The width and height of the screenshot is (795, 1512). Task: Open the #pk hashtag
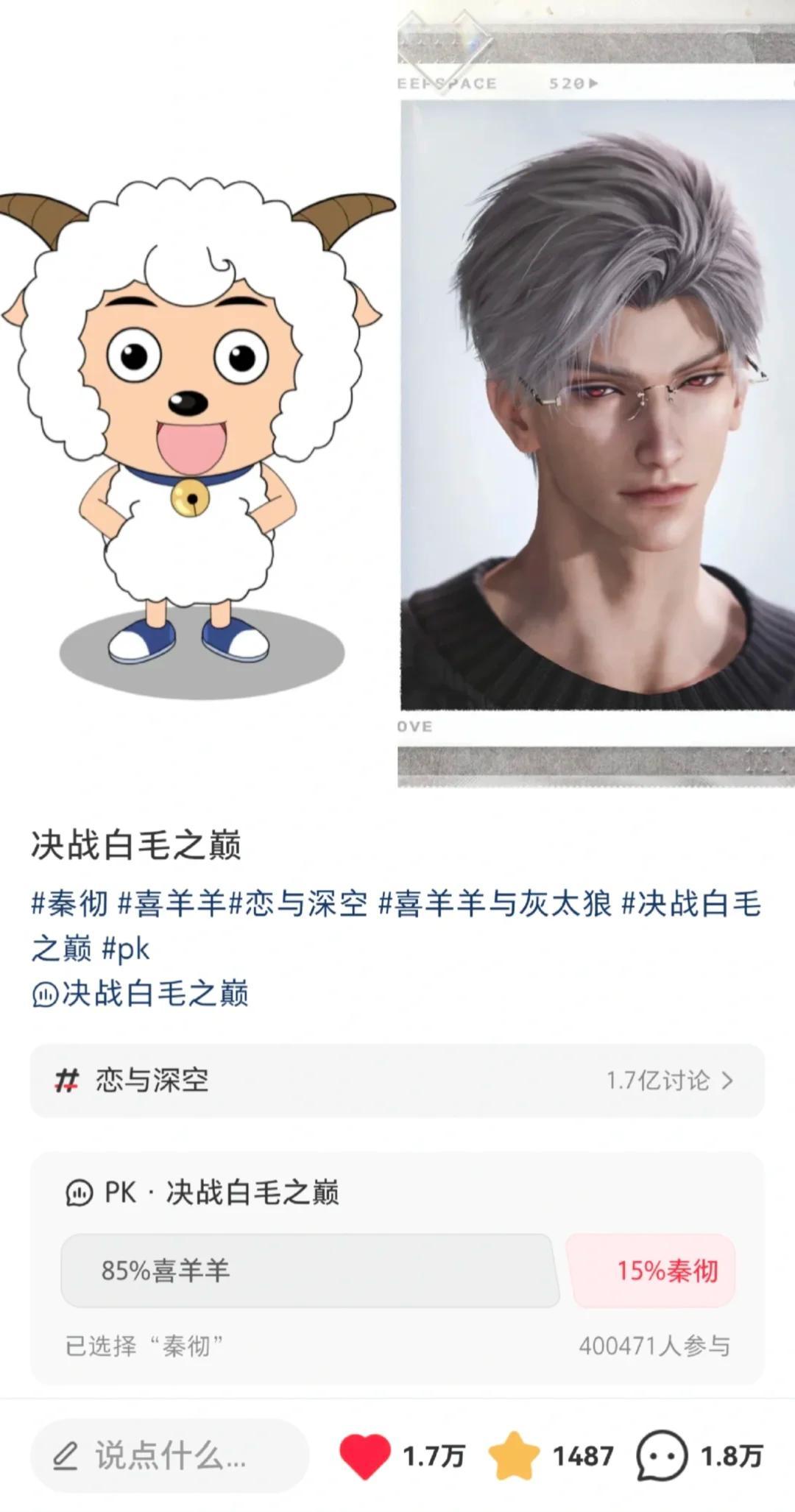click(125, 949)
